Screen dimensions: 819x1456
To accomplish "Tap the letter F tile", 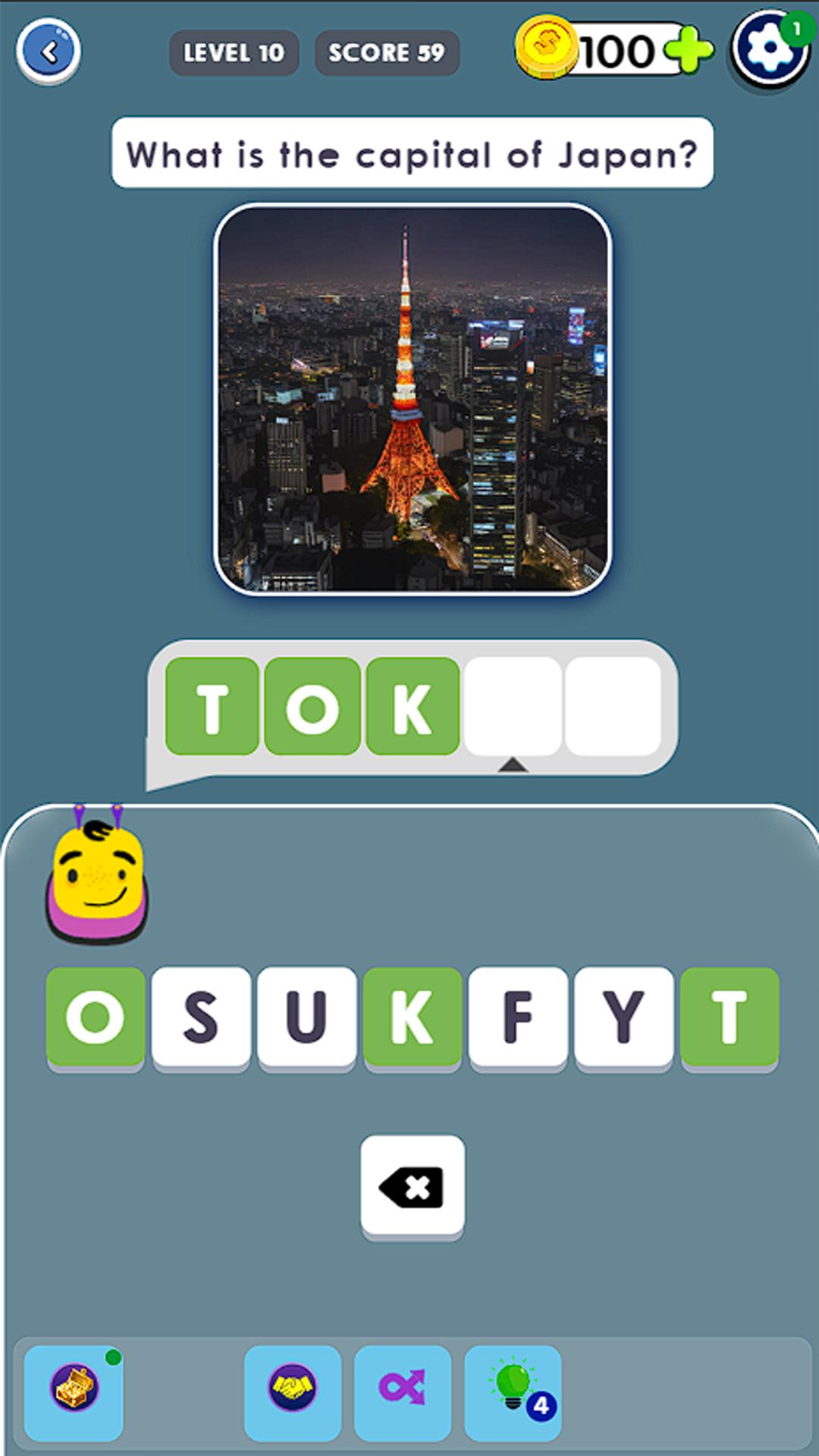I will pos(518,1017).
